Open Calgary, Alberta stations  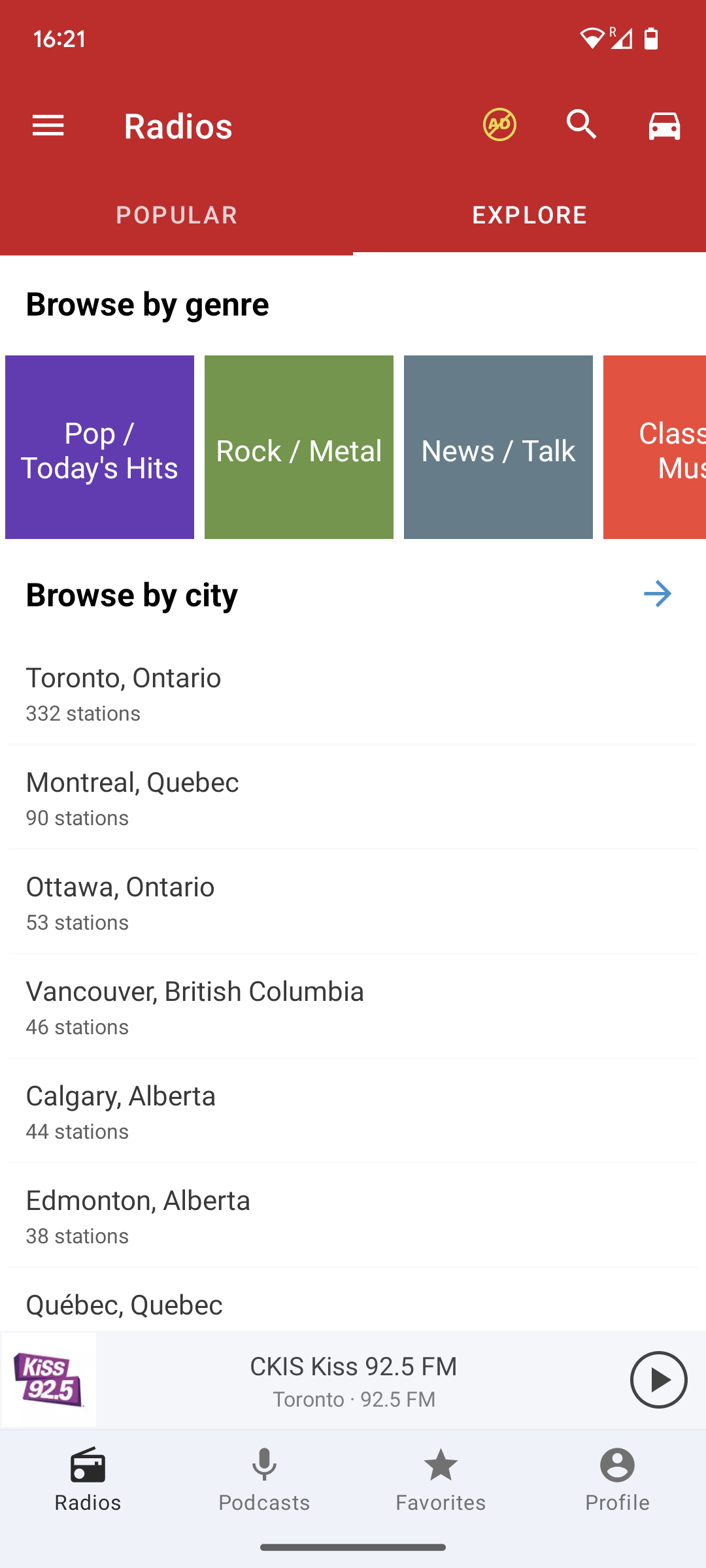pyautogui.click(x=353, y=1111)
